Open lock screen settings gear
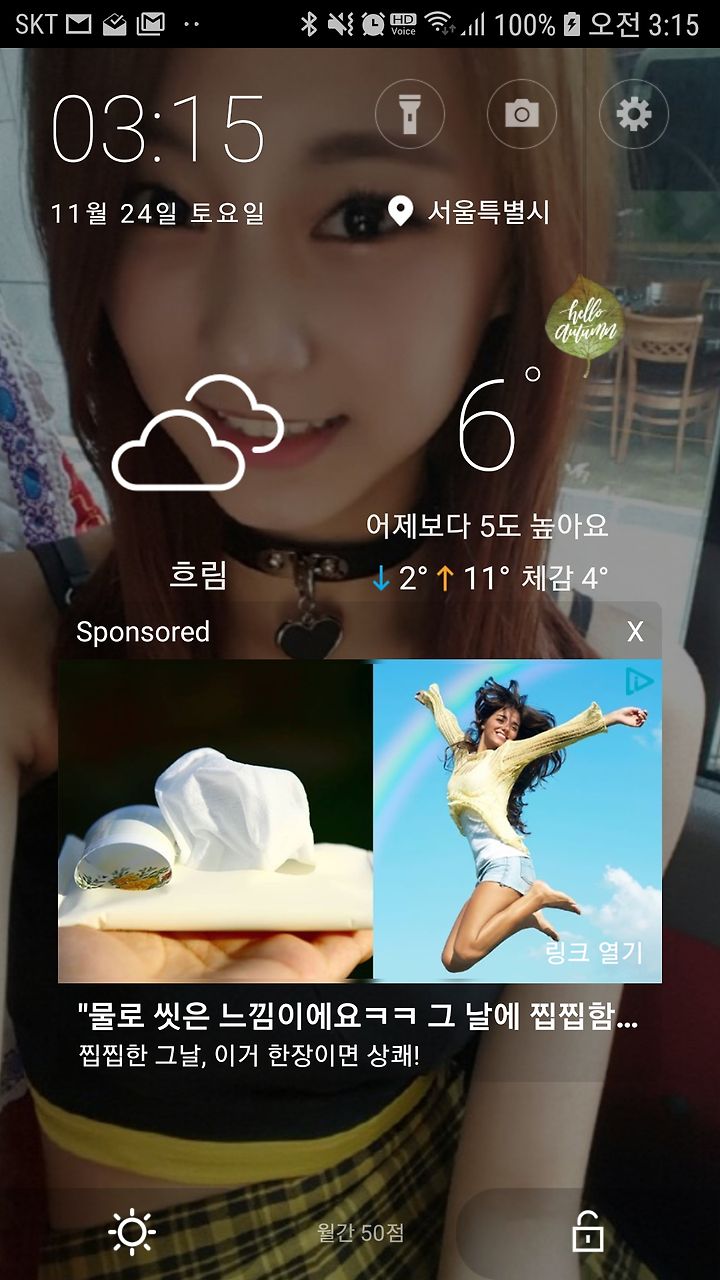 [x=634, y=114]
